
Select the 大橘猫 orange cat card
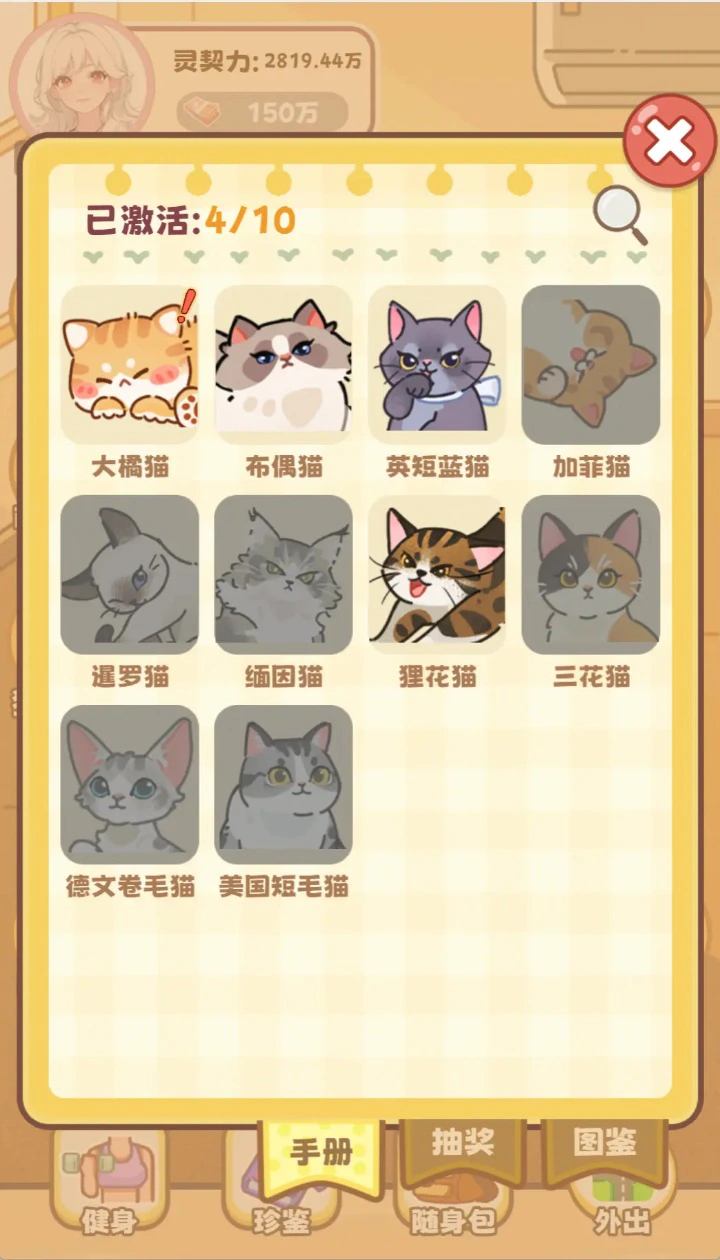click(x=130, y=365)
